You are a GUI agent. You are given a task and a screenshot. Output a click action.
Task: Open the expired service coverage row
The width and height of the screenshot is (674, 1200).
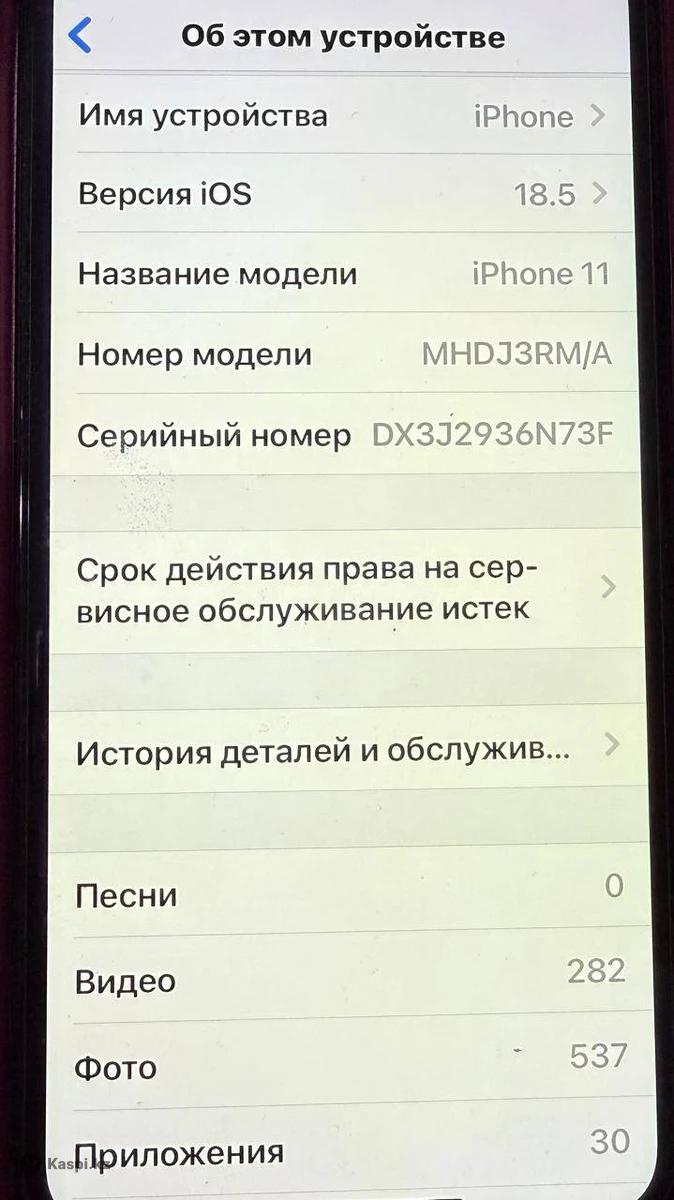(340, 588)
